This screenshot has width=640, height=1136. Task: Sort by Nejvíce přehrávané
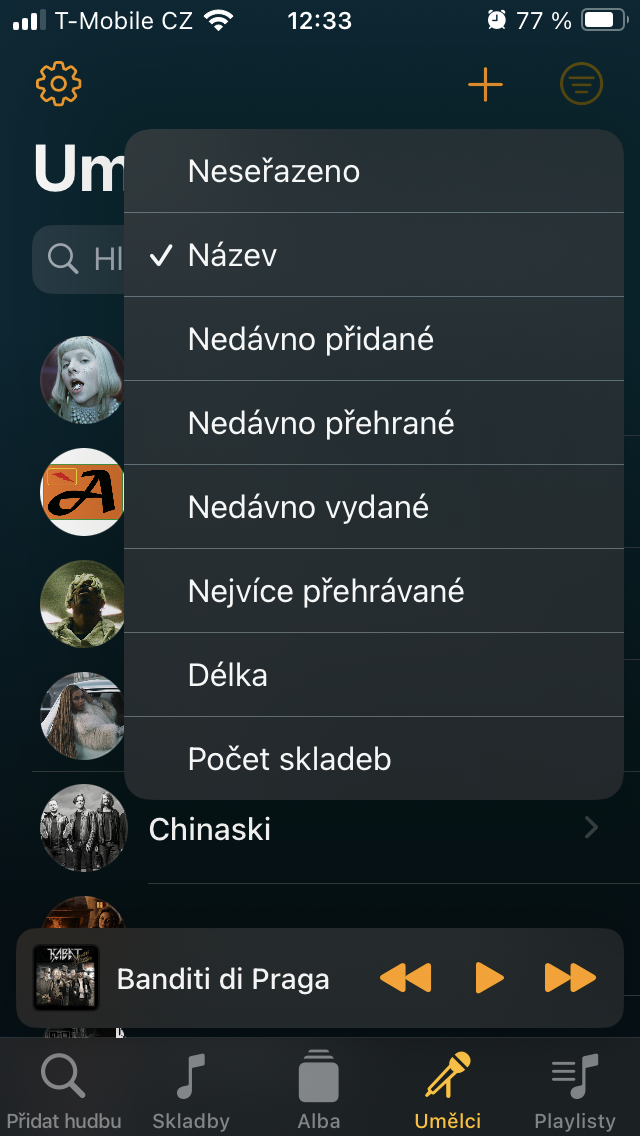coord(374,591)
